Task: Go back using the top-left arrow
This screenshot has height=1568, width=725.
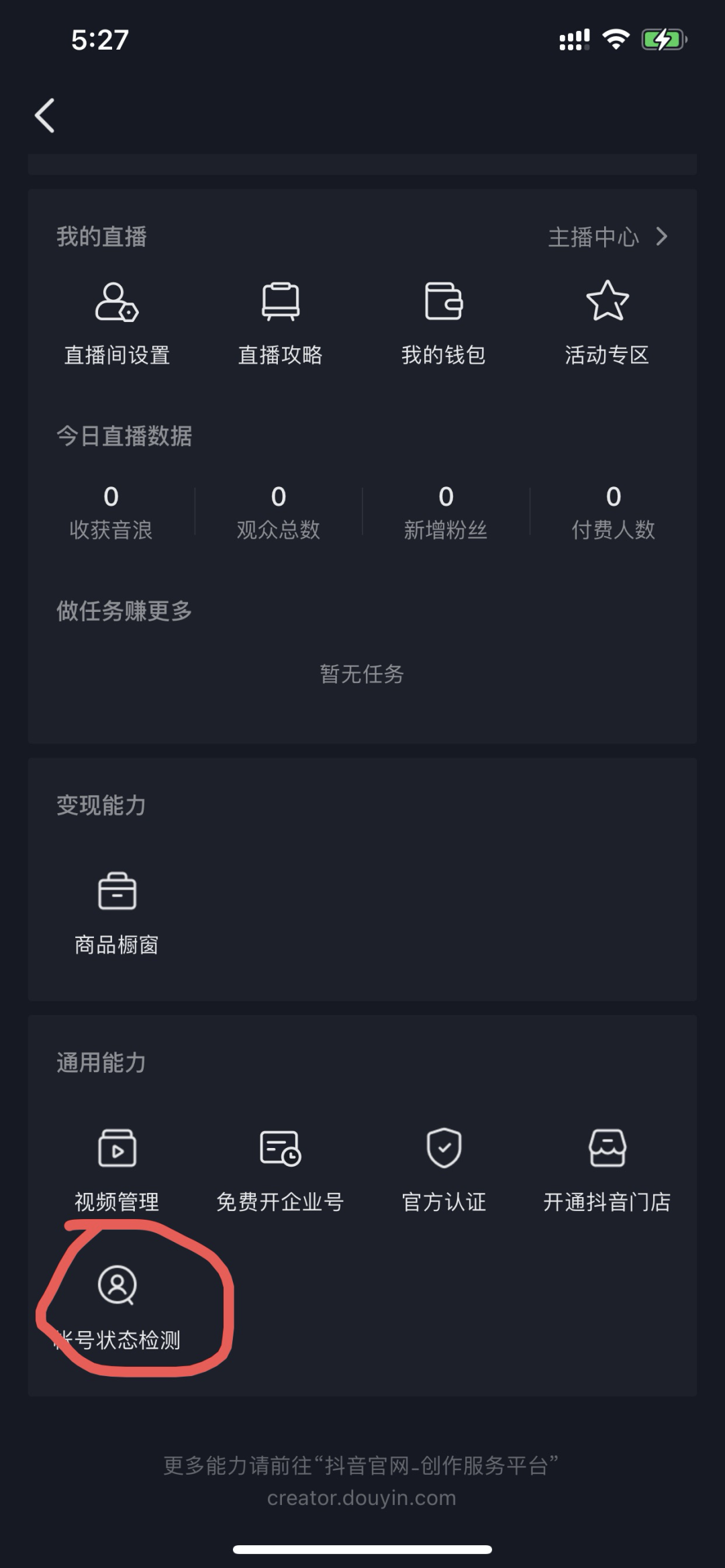Action: click(45, 115)
